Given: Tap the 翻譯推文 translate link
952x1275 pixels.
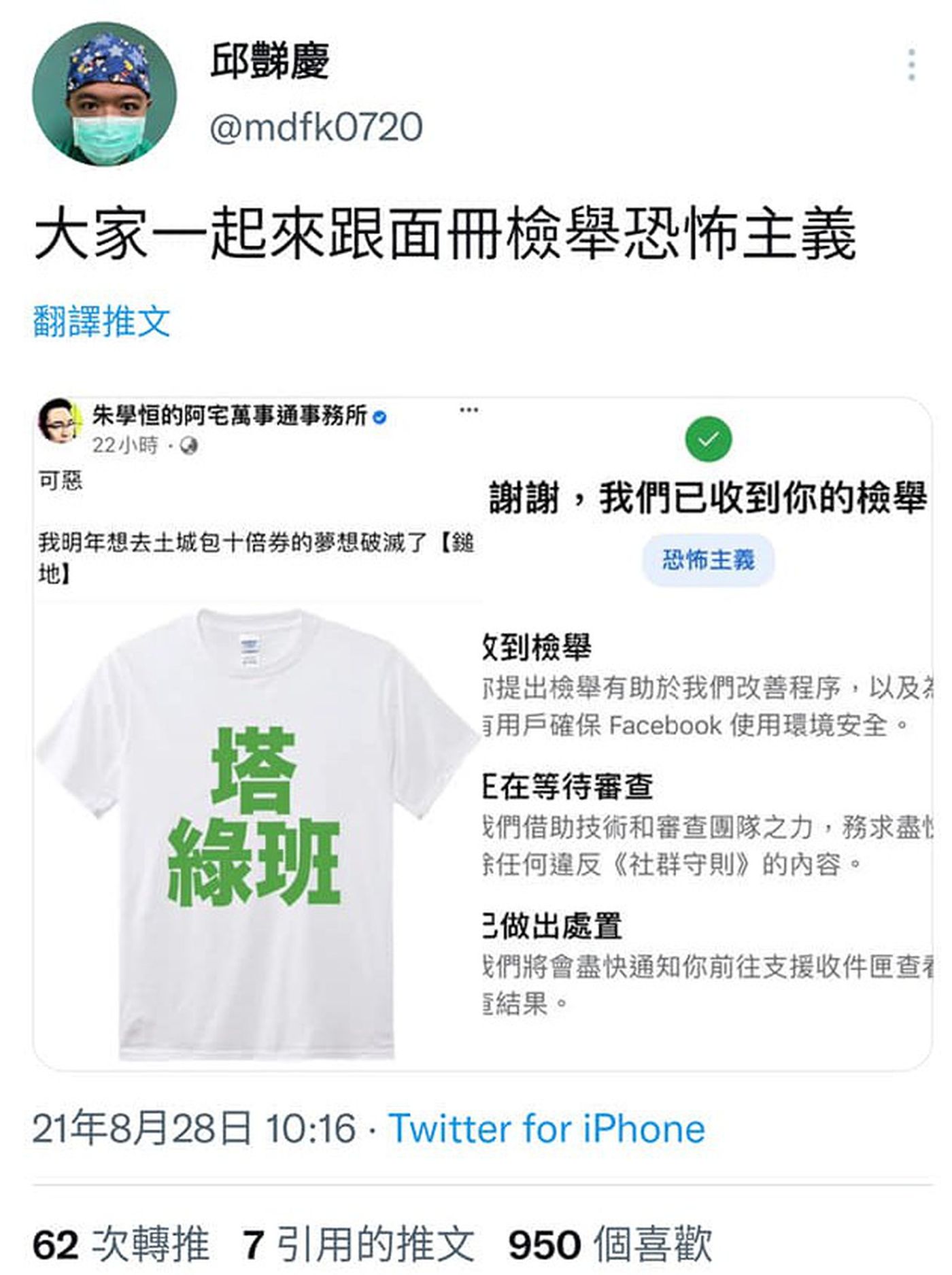Looking at the screenshot, I should [102, 321].
